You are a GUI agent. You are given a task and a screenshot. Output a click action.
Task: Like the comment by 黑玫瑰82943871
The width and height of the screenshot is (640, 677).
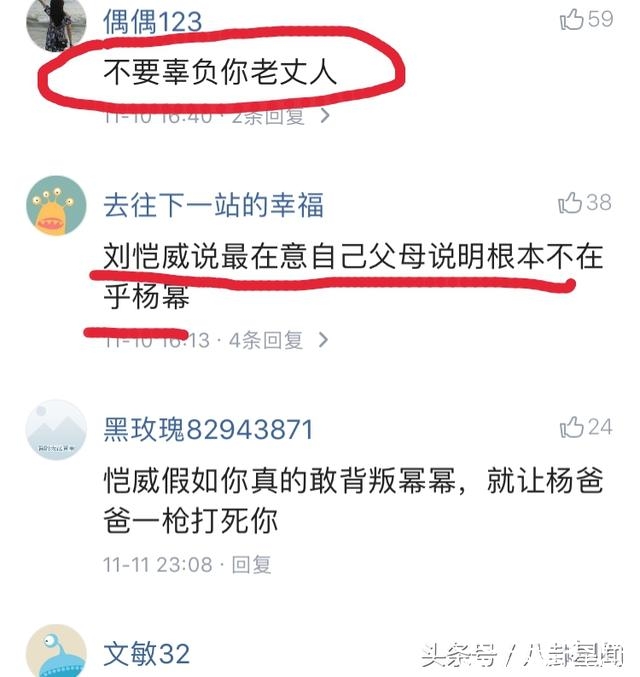pyautogui.click(x=573, y=428)
